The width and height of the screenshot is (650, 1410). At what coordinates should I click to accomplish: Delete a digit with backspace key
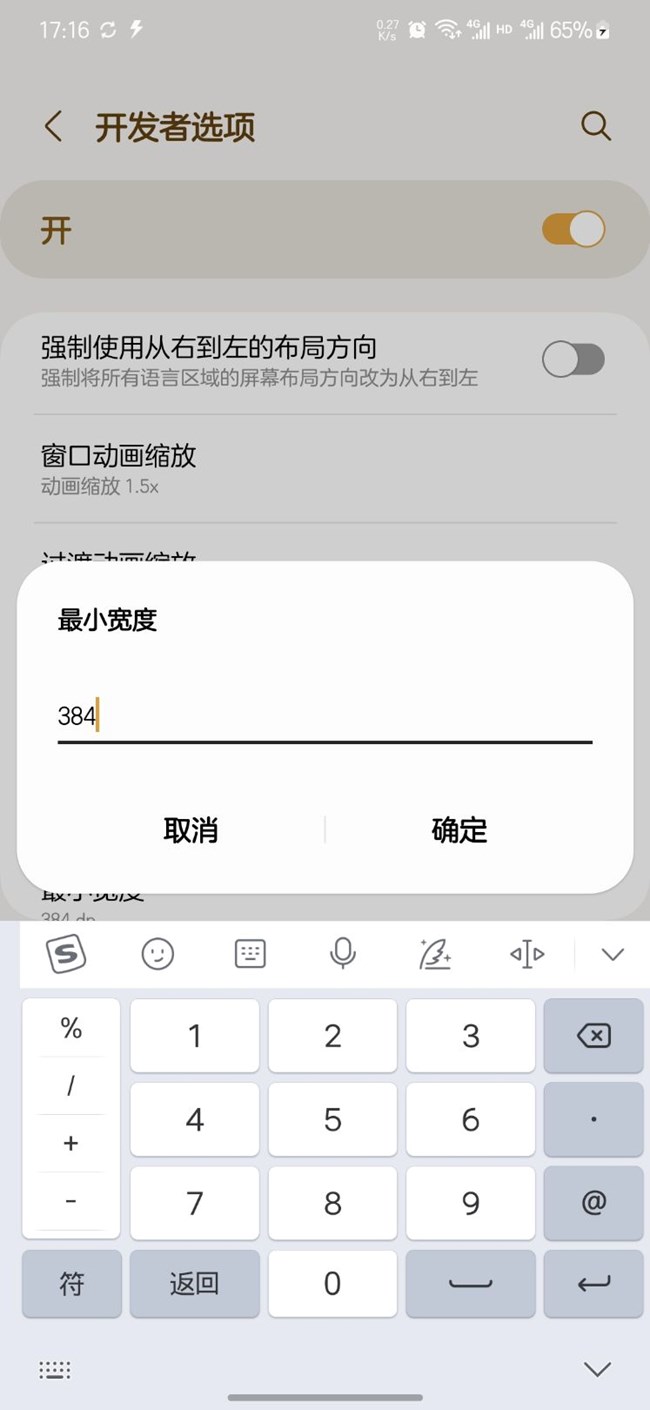coord(593,1036)
